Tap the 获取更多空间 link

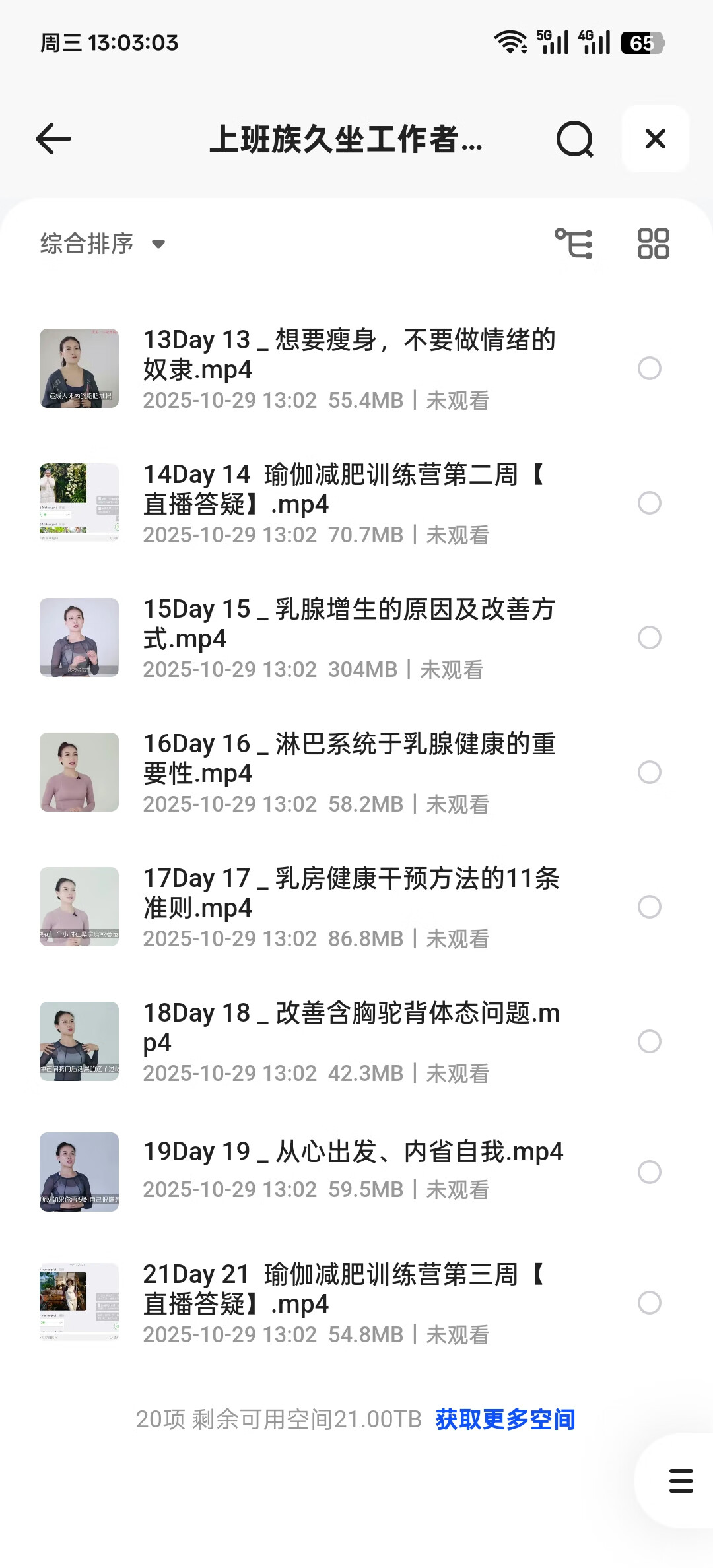tap(505, 1419)
